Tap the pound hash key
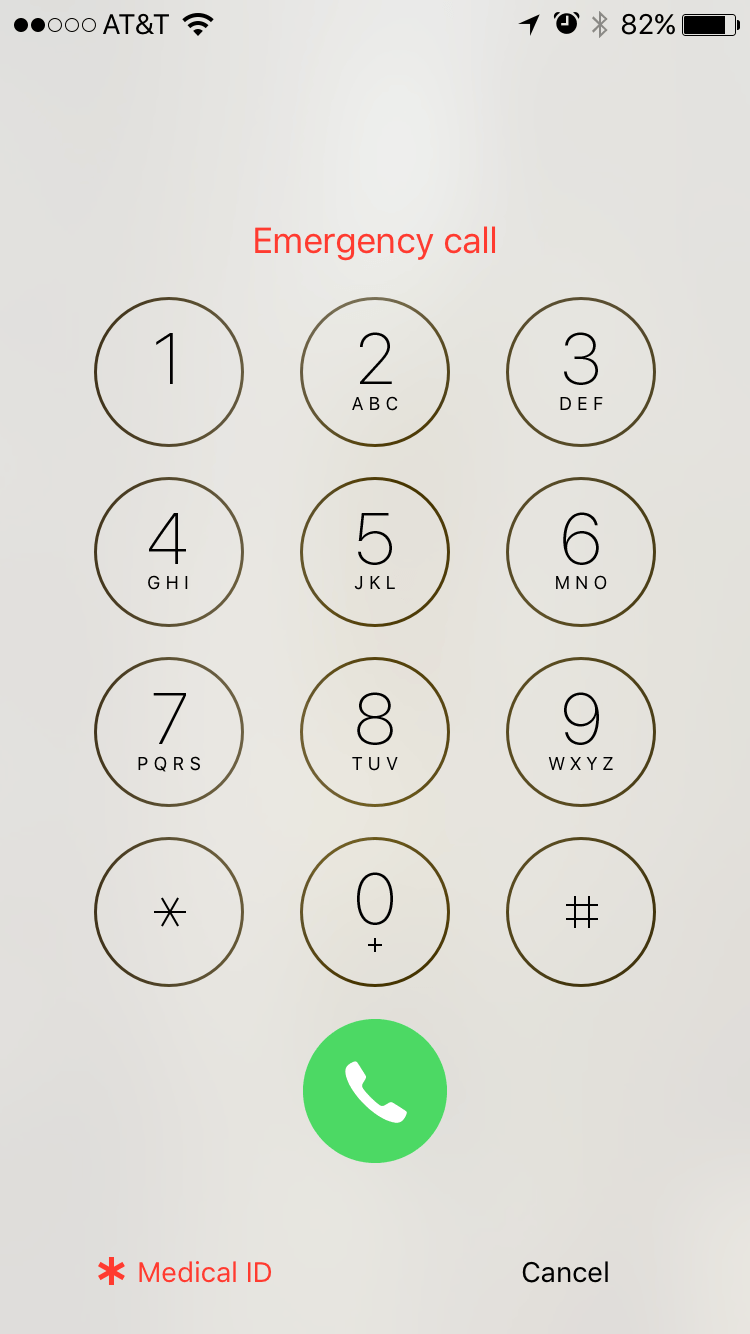 [x=581, y=912]
